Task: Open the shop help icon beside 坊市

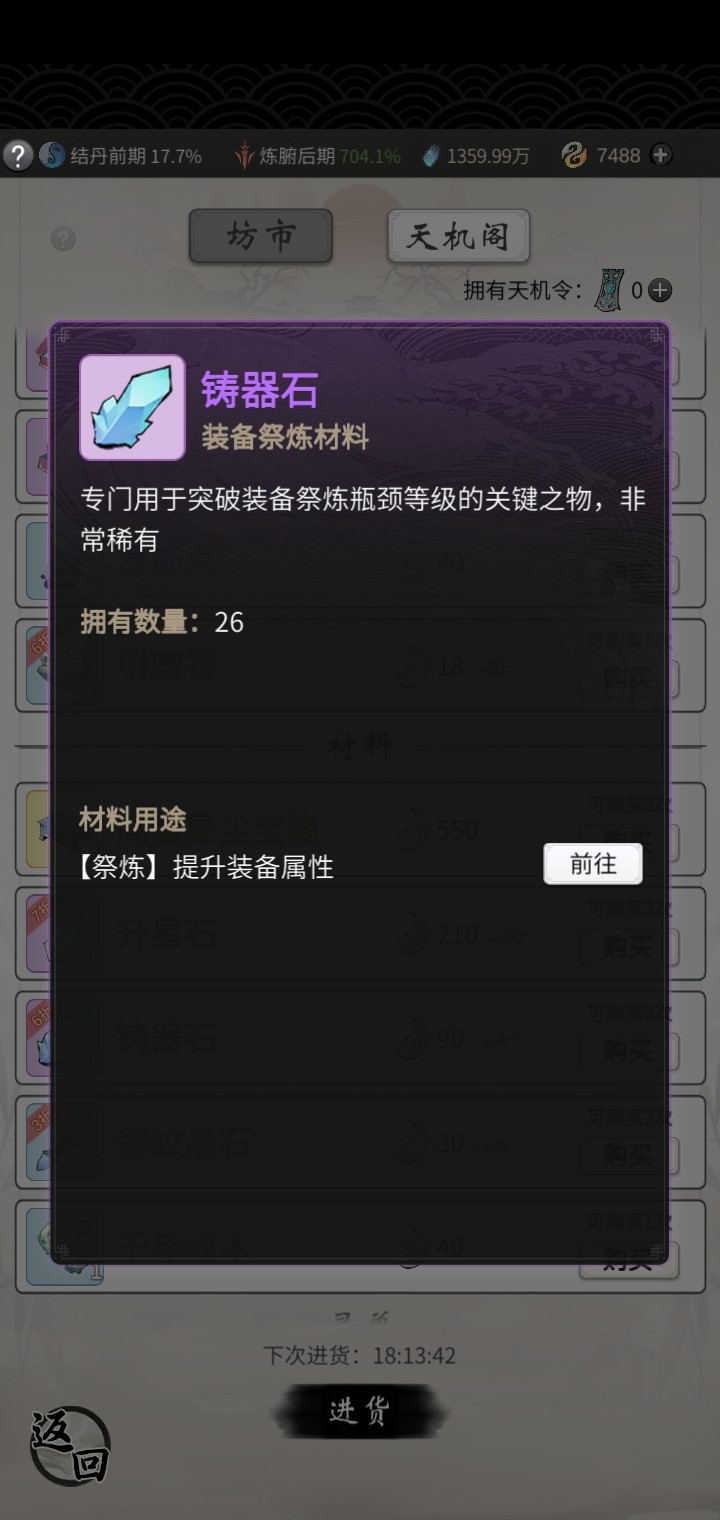Action: tap(63, 239)
